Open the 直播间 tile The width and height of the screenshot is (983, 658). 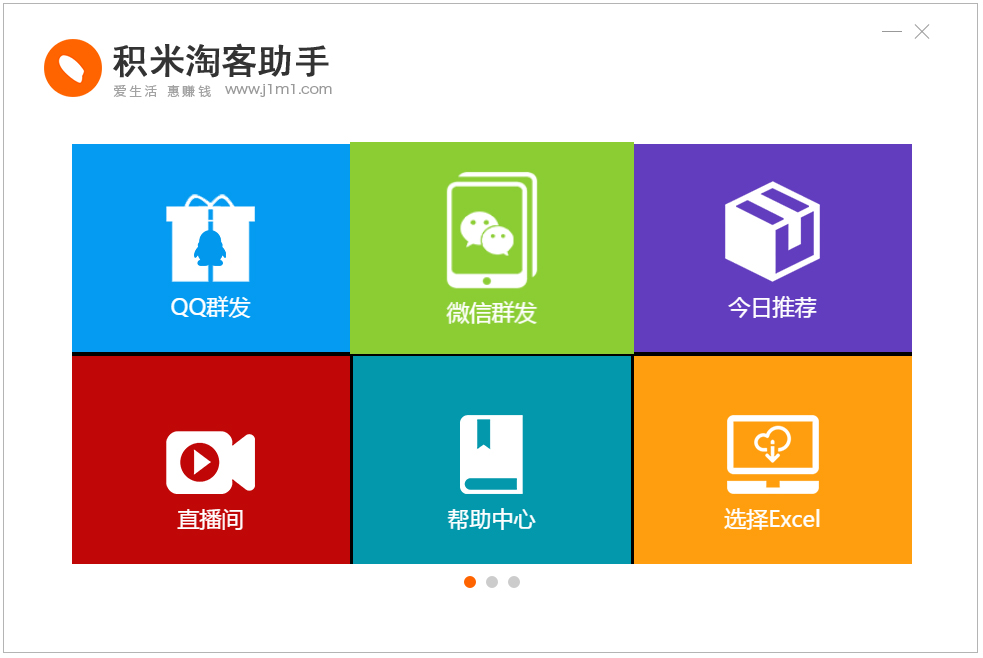210,460
